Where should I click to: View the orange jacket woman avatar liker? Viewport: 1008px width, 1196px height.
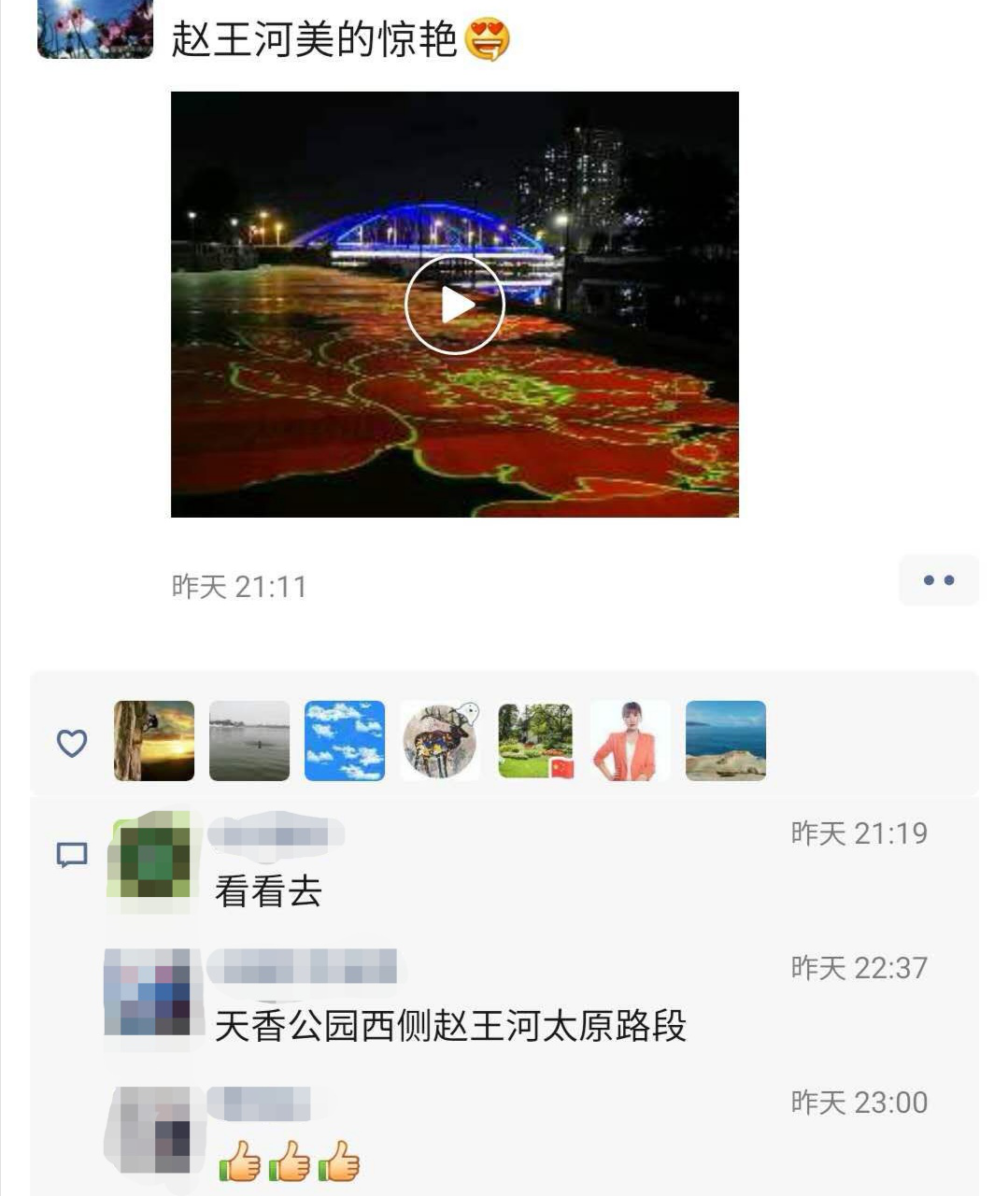coord(631,741)
